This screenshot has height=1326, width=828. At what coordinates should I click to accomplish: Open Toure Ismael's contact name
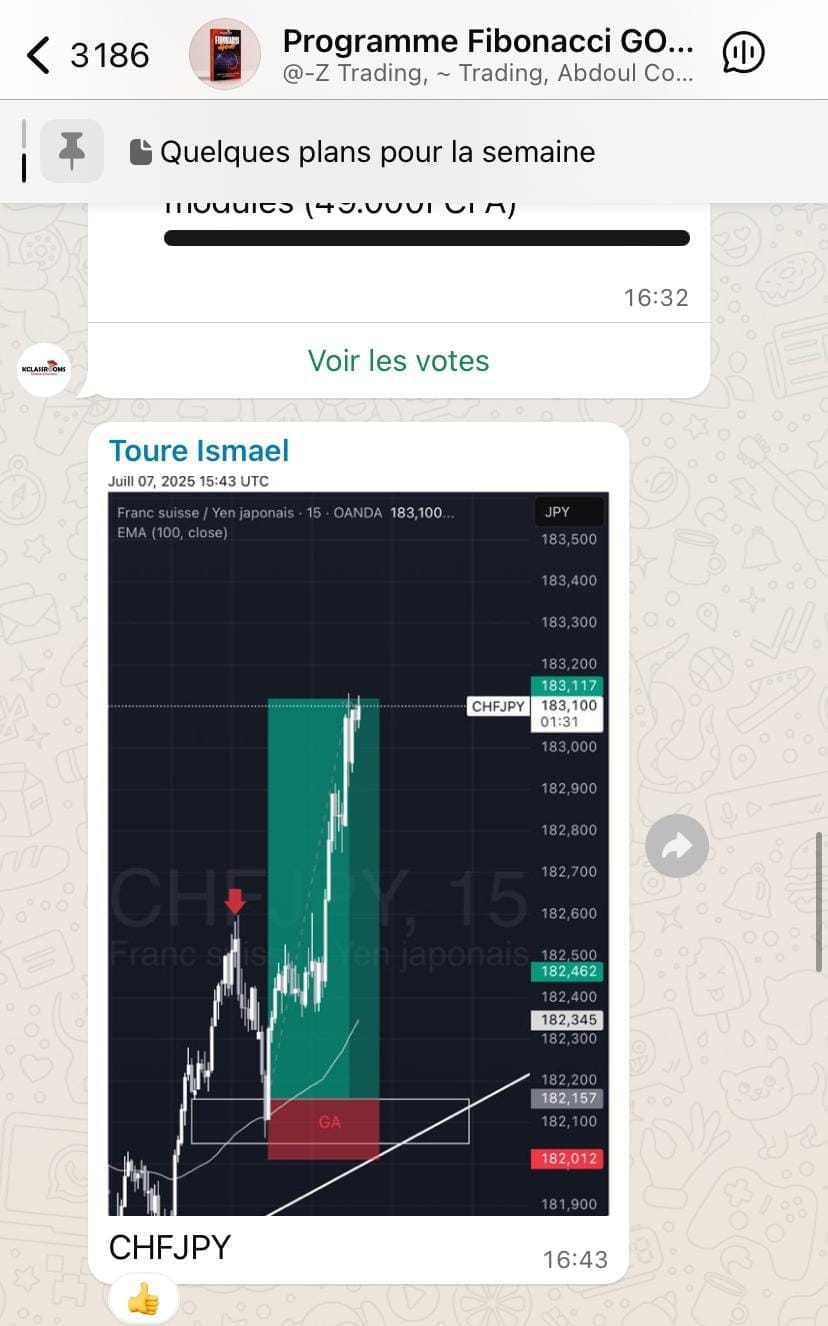[x=199, y=450]
